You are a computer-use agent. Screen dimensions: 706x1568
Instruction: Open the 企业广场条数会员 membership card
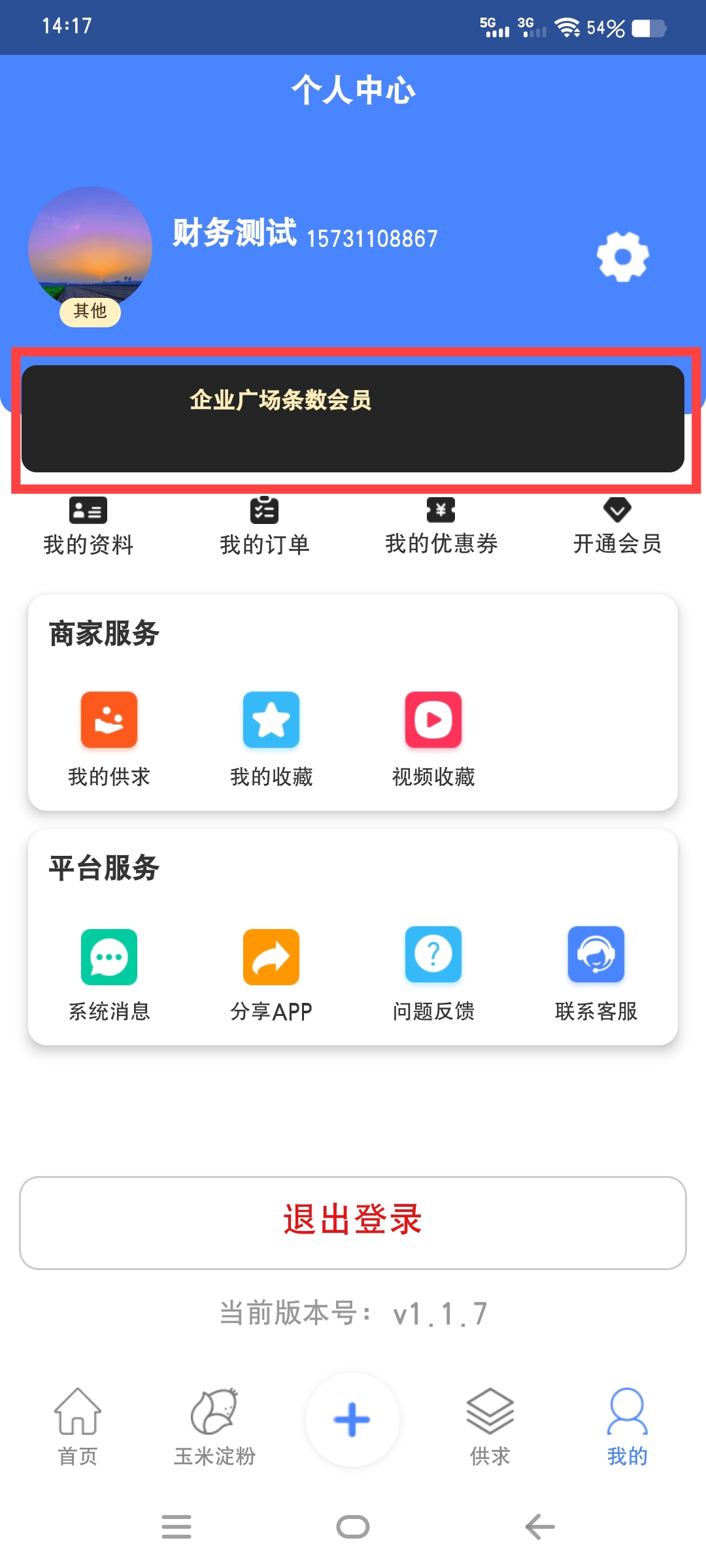[353, 418]
